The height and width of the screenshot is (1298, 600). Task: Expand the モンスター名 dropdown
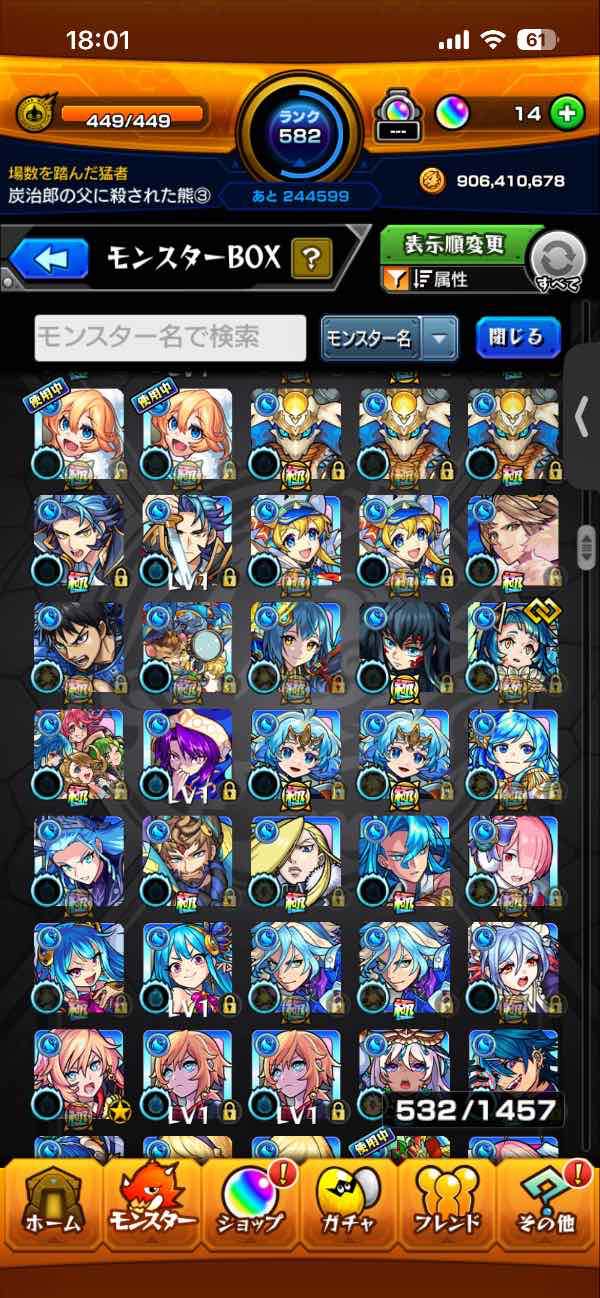click(x=439, y=339)
